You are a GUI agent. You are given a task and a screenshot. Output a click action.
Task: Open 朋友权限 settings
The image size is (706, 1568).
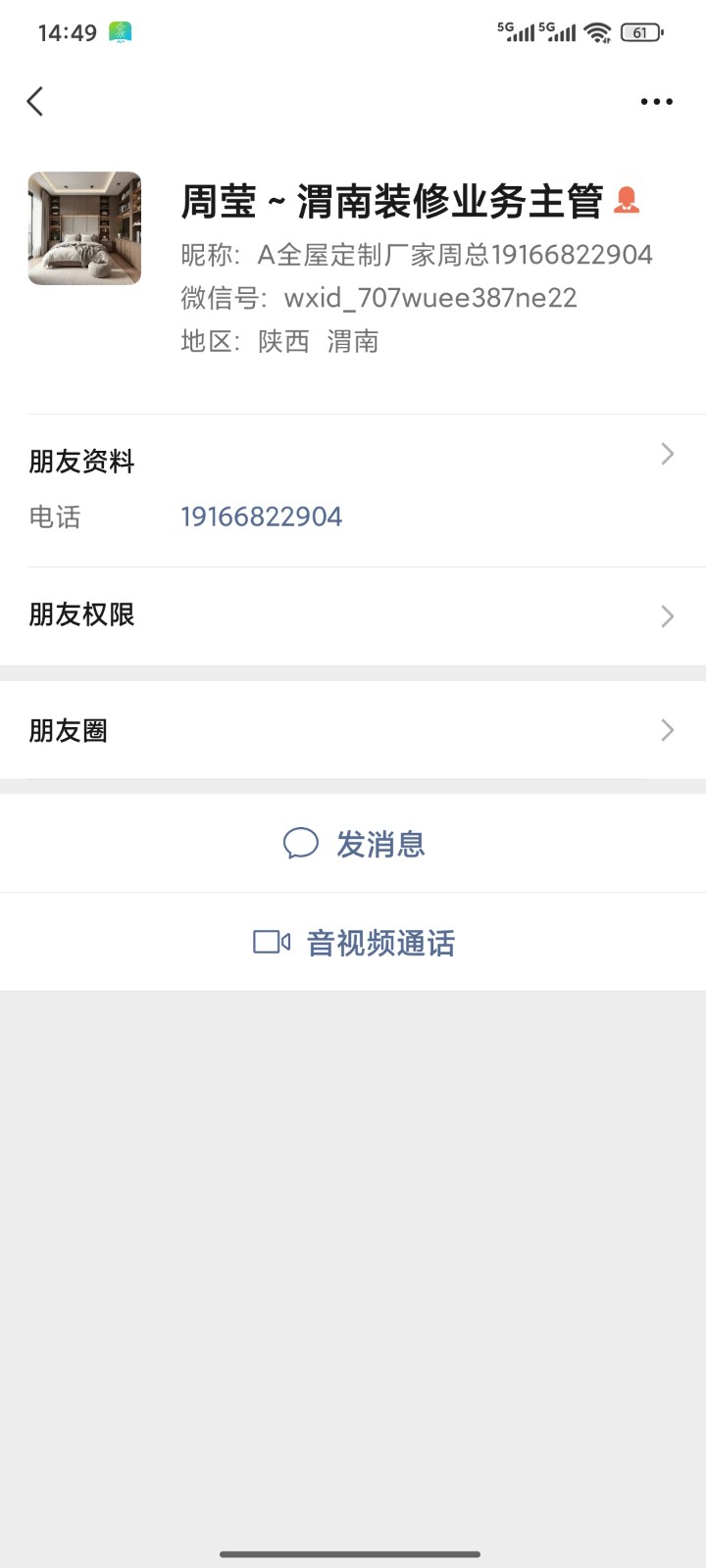coord(353,615)
